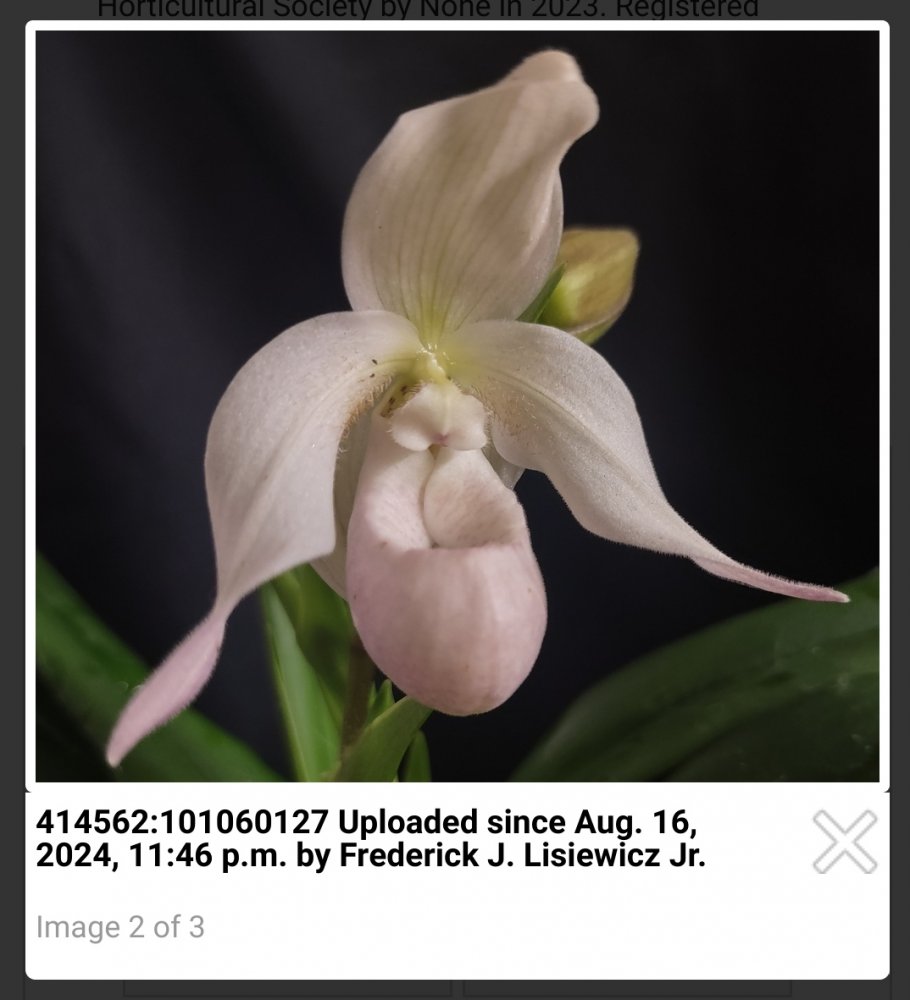910x1000 pixels.
Task: Close the orchid image lightbox
Action: (x=844, y=841)
